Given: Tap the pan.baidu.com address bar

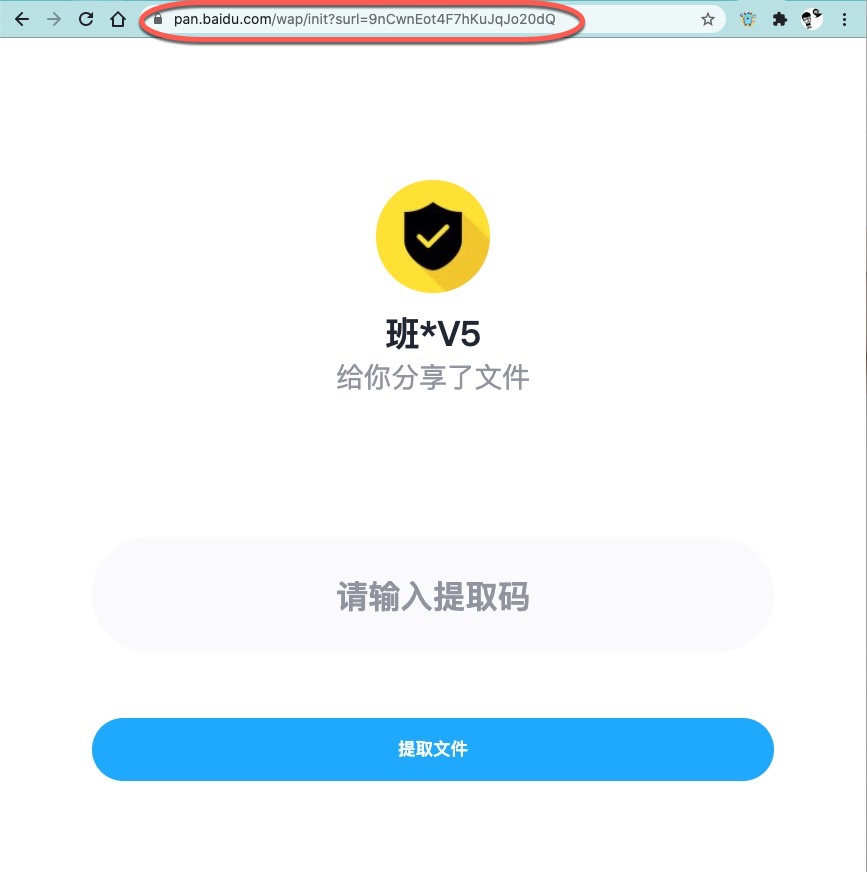Looking at the screenshot, I should coord(400,19).
